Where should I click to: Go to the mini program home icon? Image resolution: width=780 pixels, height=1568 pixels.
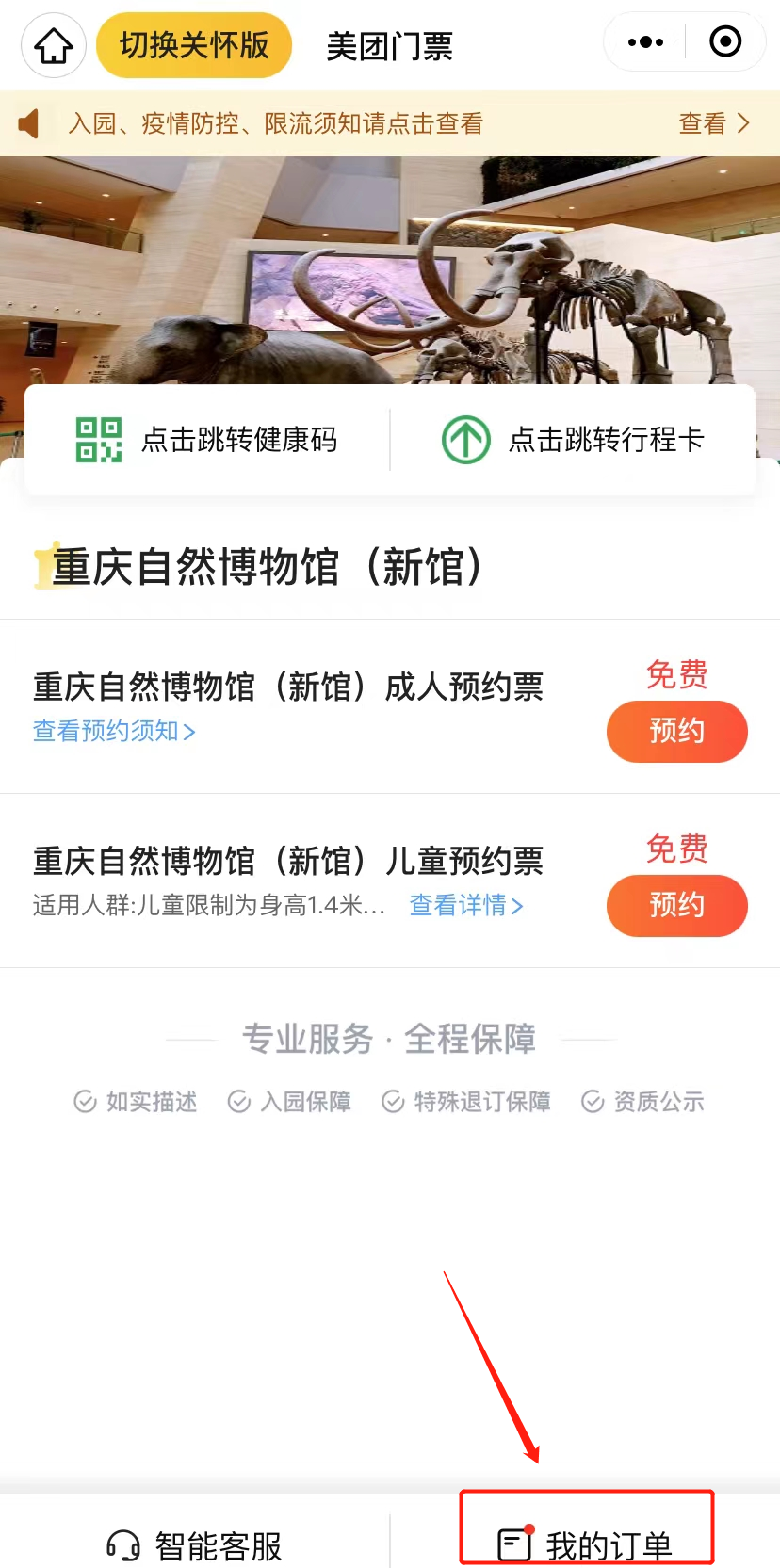click(x=54, y=45)
